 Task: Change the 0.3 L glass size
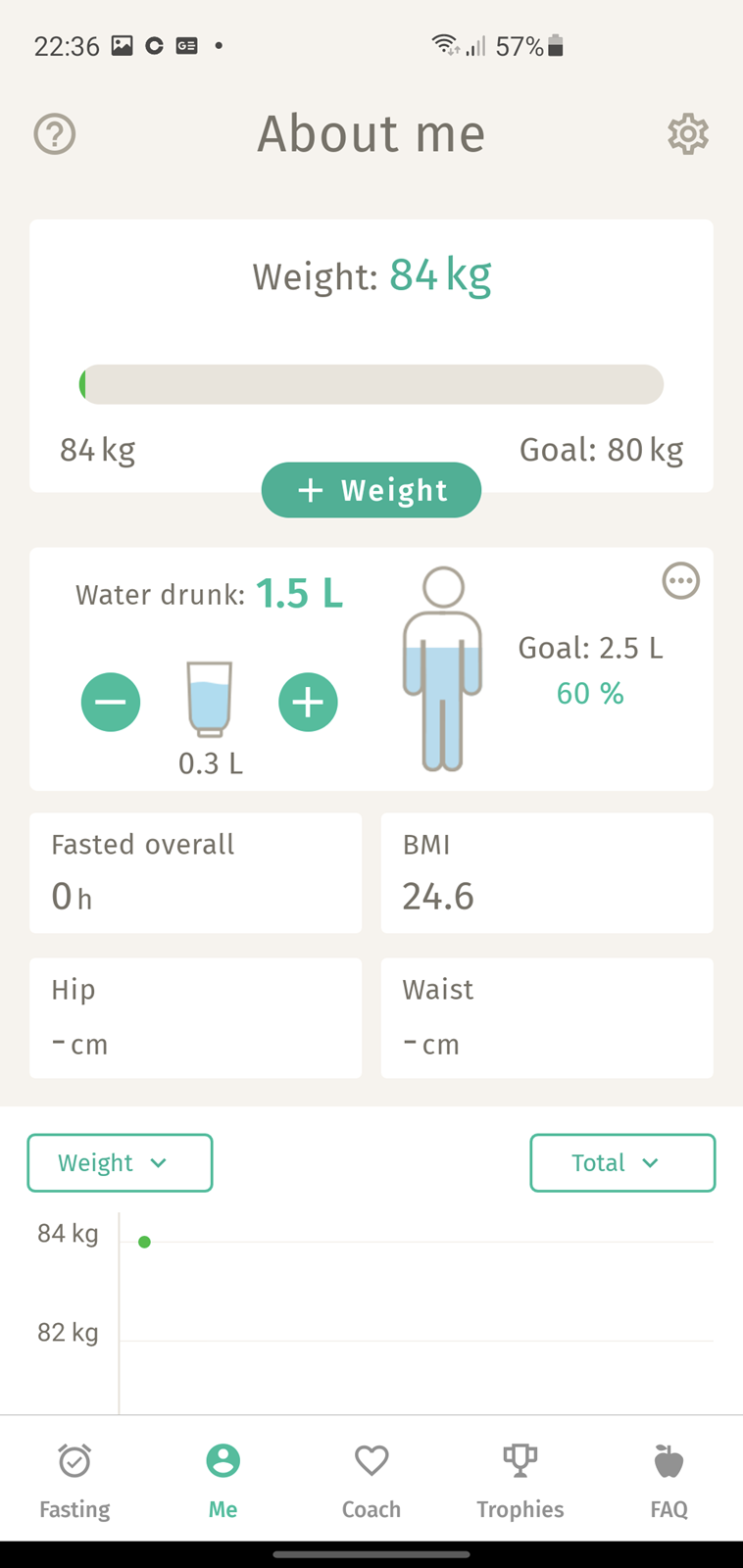[x=210, y=718]
